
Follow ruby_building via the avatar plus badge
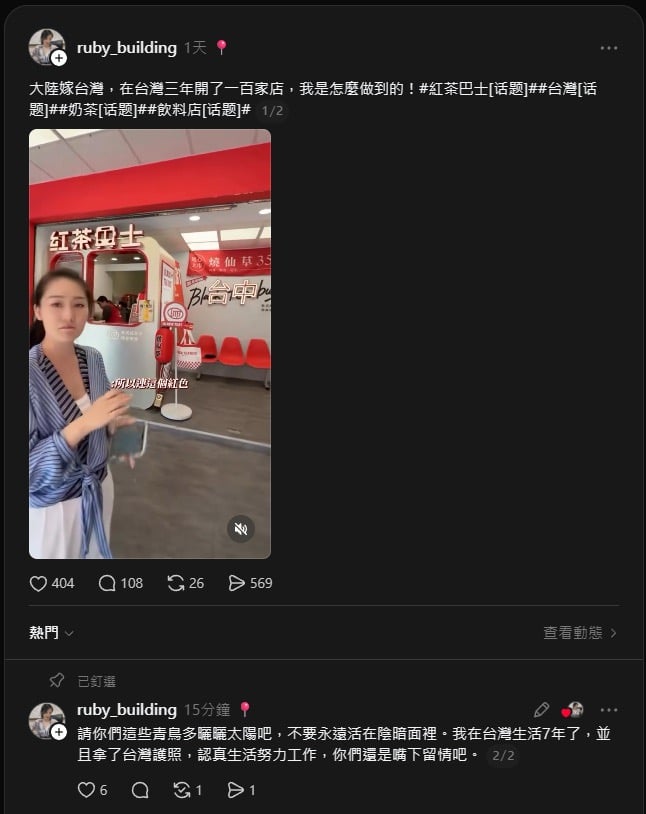click(x=59, y=58)
